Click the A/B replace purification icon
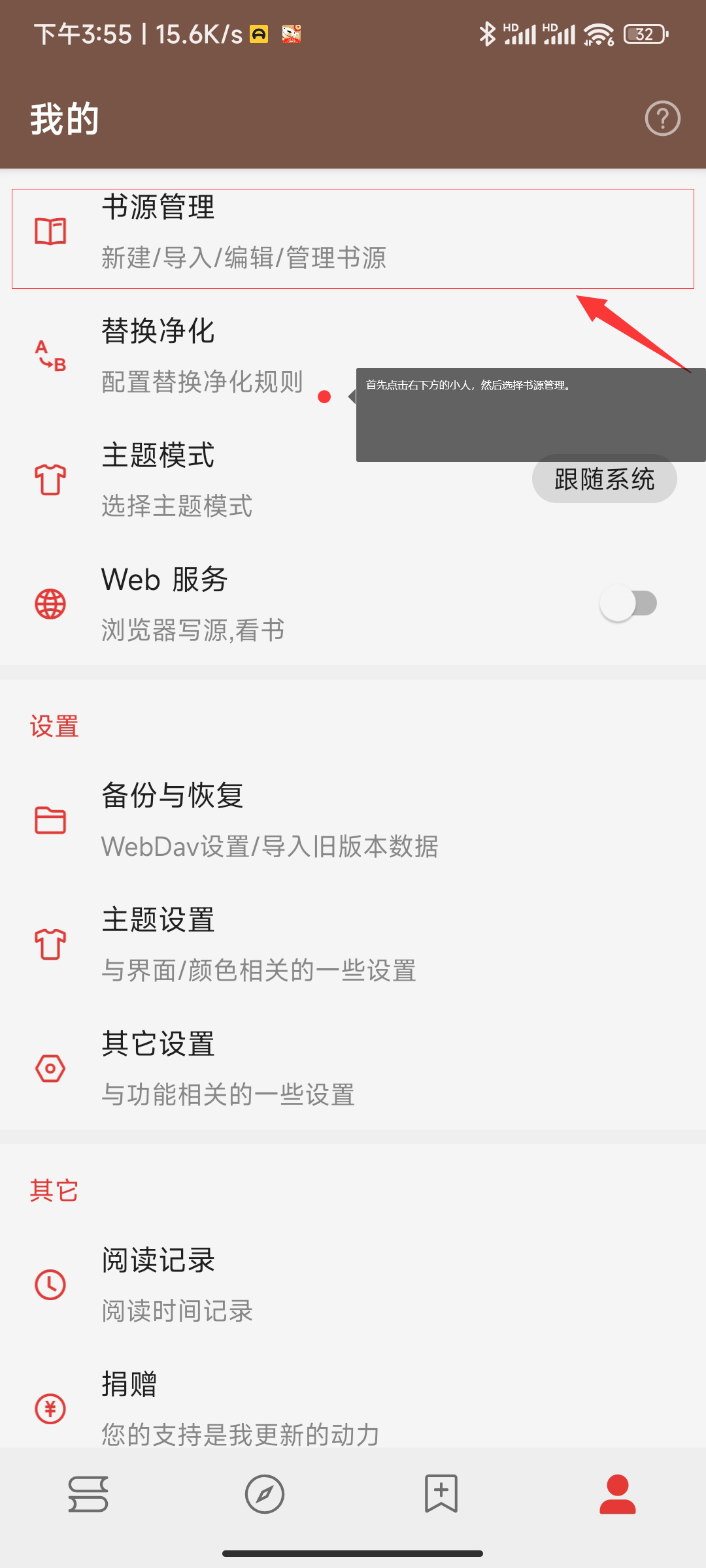Image resolution: width=706 pixels, height=1568 pixels. tap(50, 356)
